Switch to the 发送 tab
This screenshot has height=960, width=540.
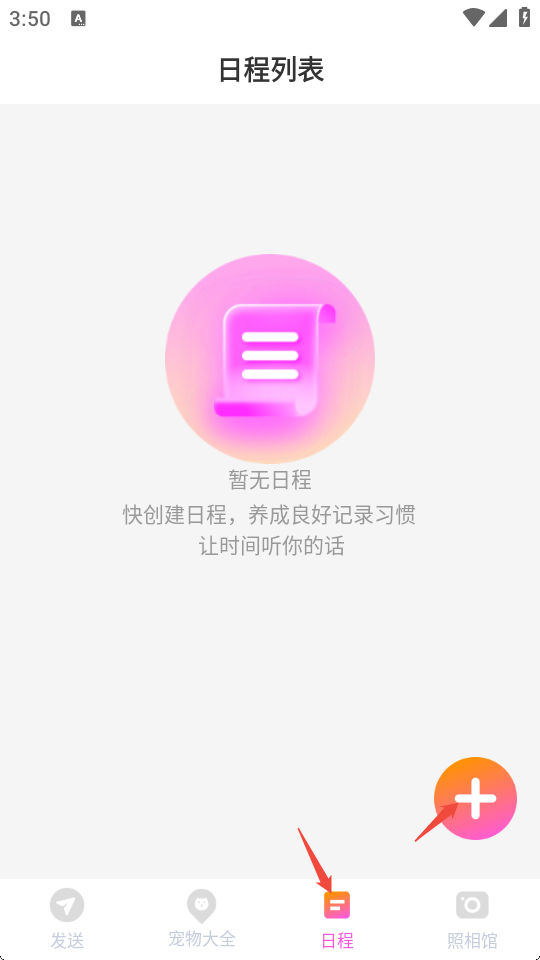pos(67,918)
